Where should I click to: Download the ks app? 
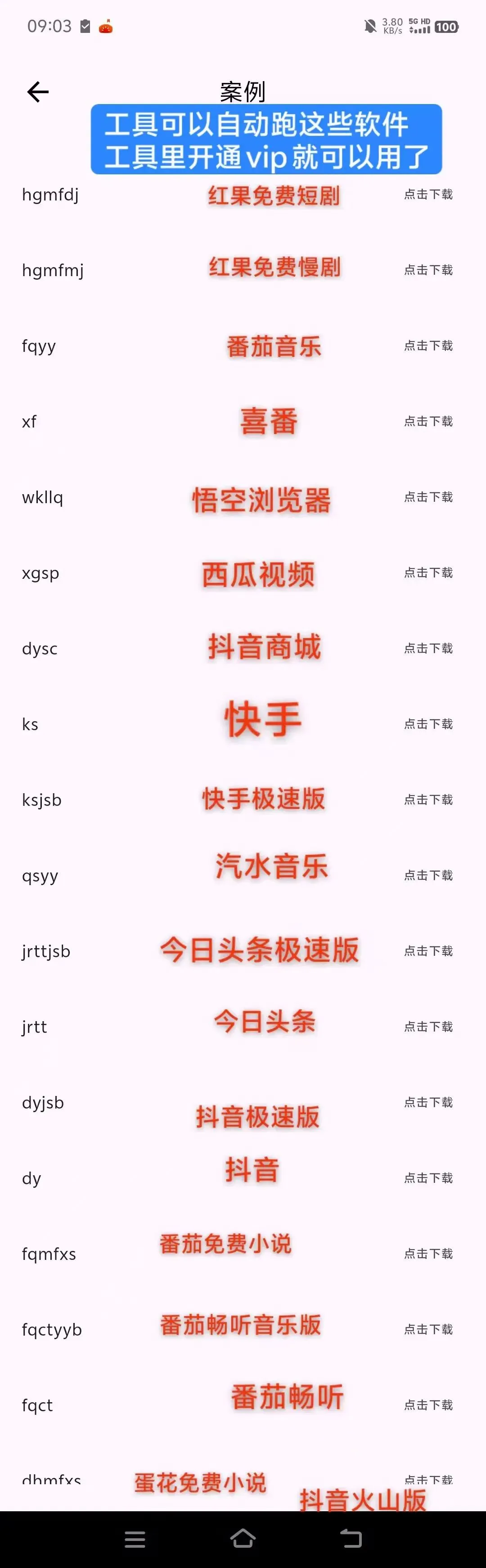[x=428, y=724]
